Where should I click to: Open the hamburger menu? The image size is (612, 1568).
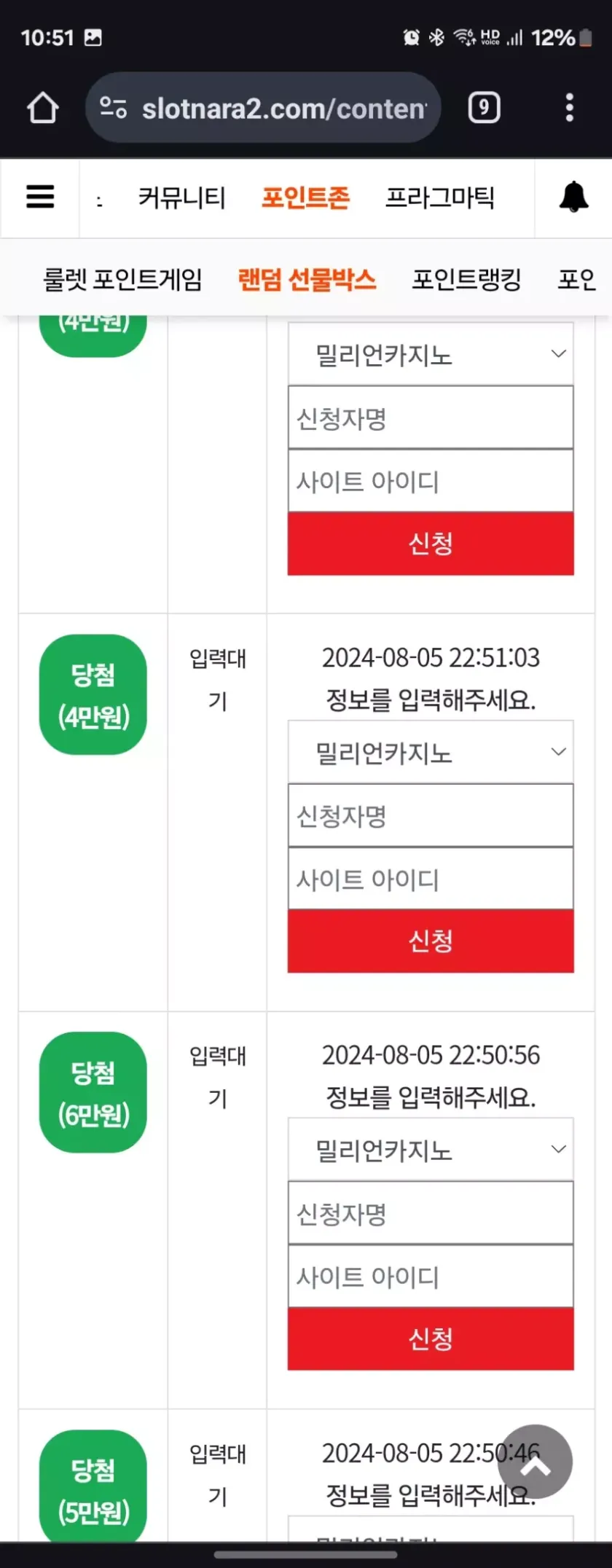[40, 197]
